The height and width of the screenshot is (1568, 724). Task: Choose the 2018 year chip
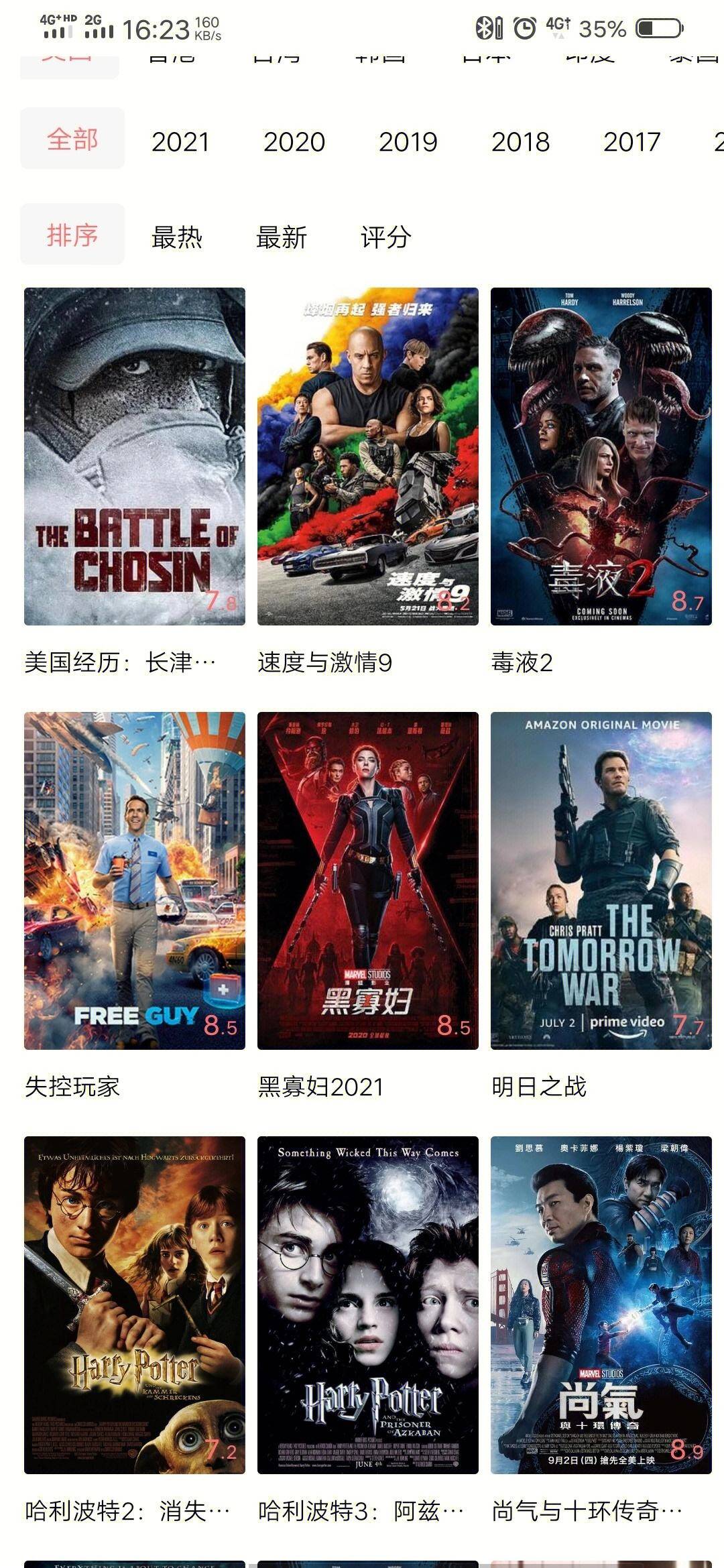520,141
